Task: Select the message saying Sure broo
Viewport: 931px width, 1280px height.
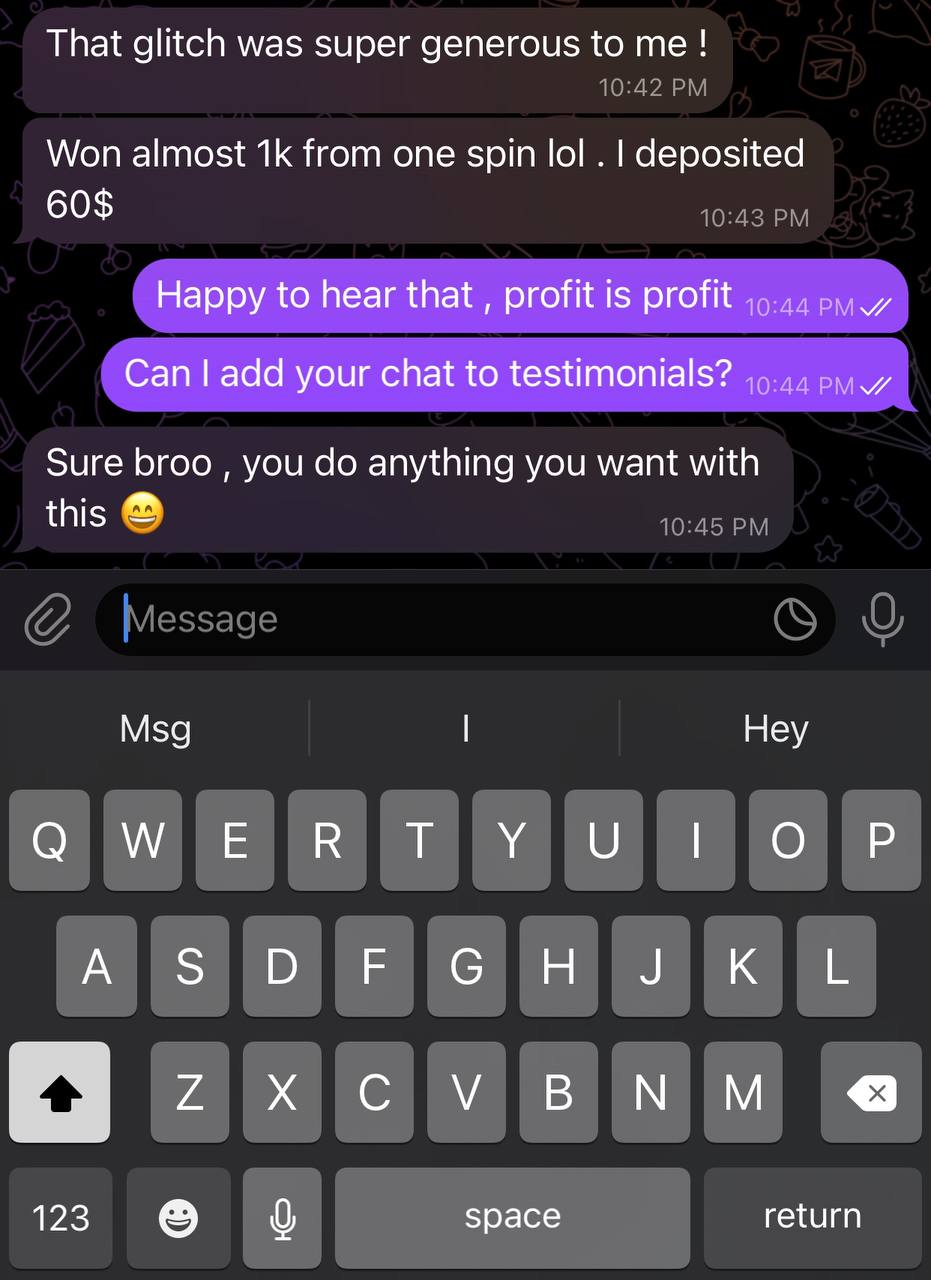Action: coord(400,487)
